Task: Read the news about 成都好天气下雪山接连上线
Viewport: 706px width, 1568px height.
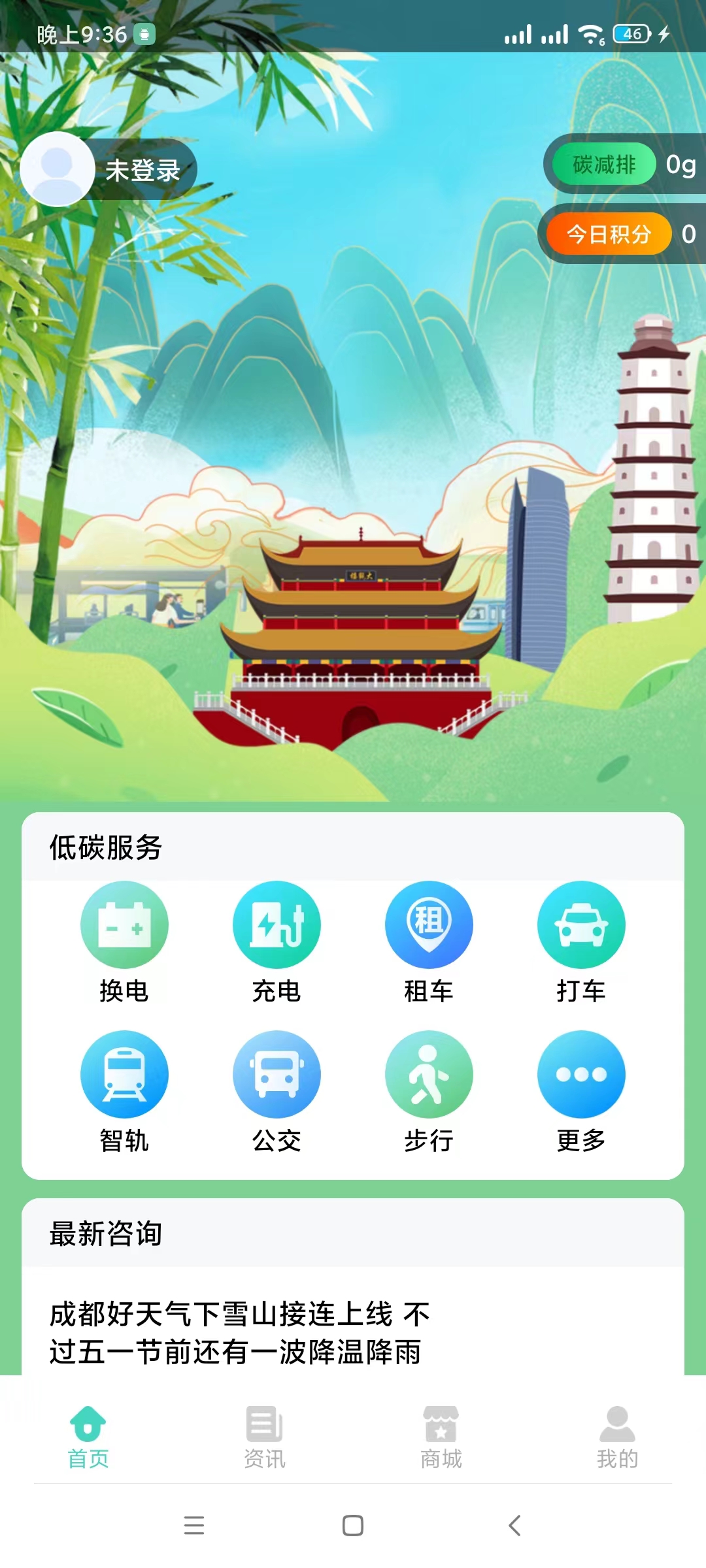Action: click(x=239, y=1333)
